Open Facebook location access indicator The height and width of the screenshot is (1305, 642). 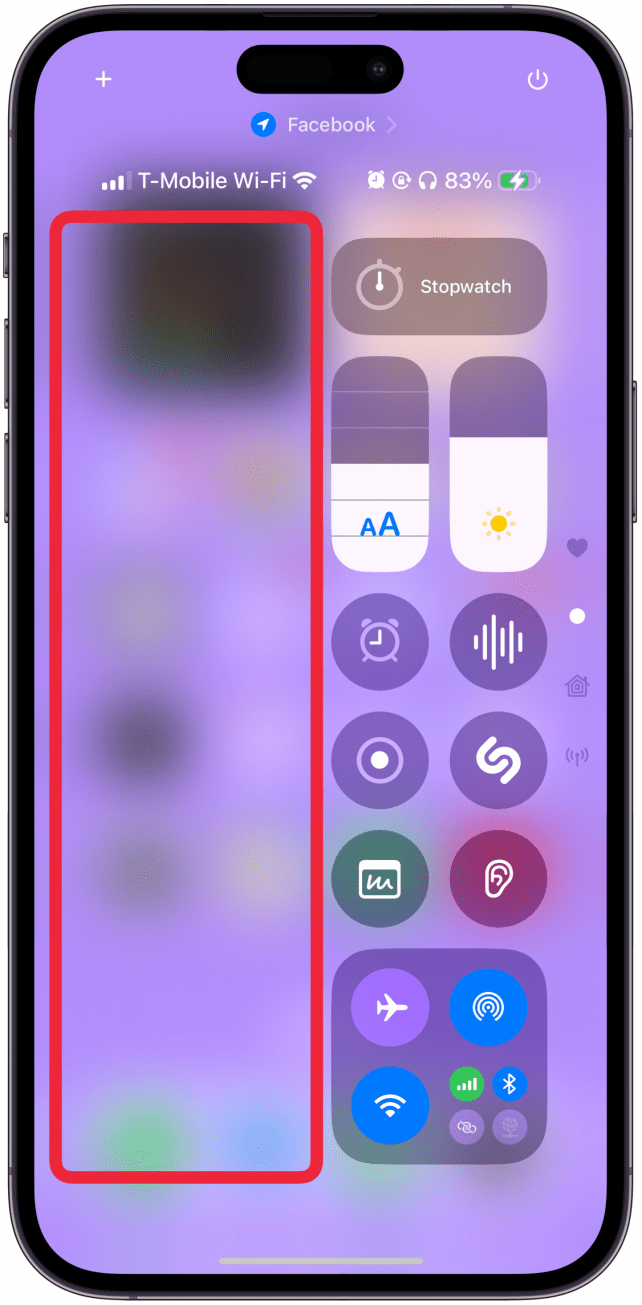(x=322, y=125)
